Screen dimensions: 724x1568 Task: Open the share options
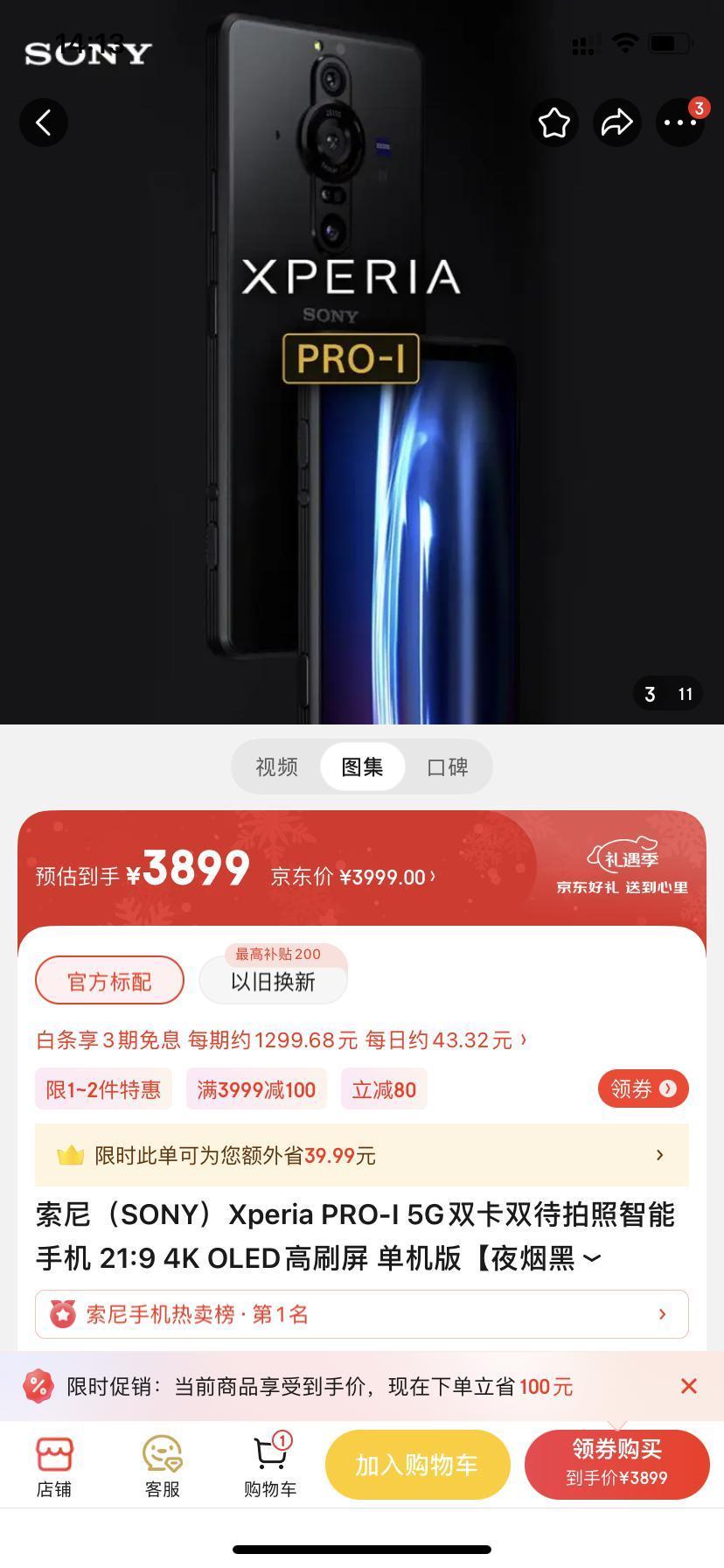tap(617, 122)
